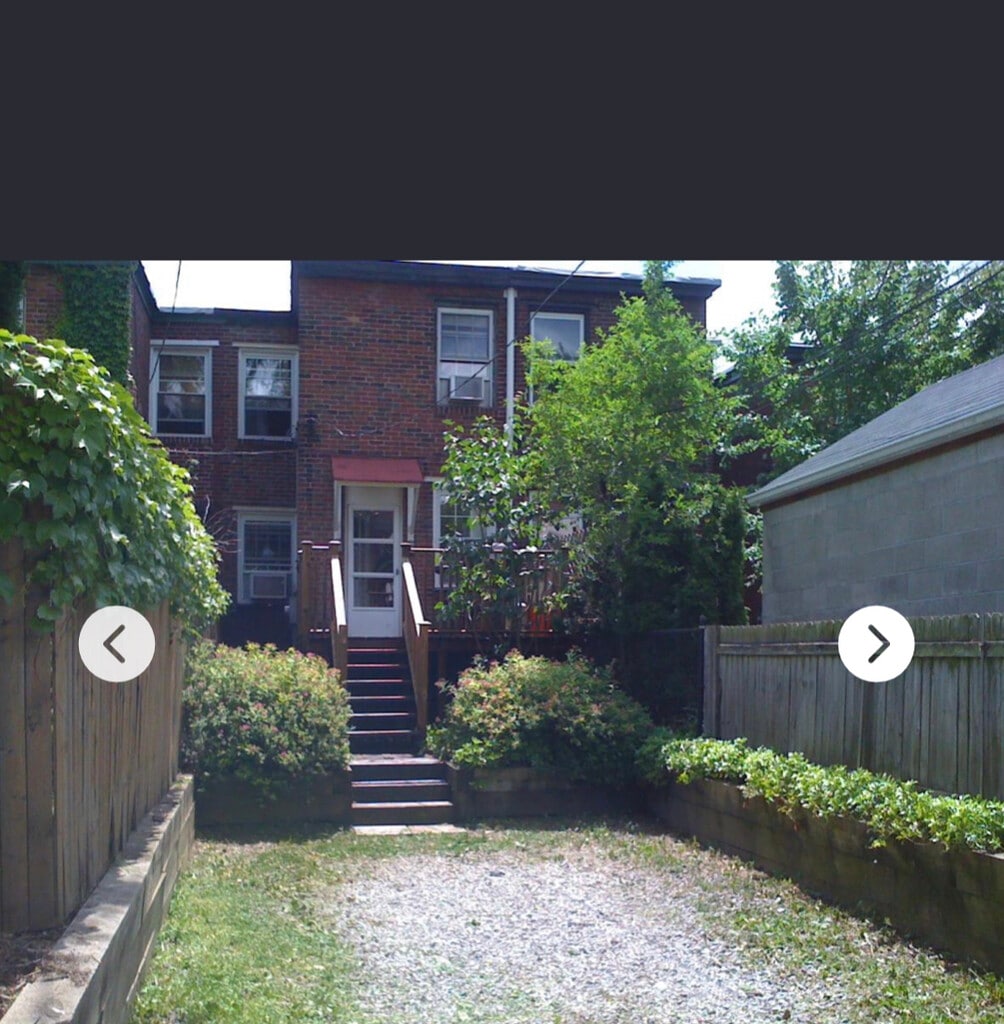Go to the previous photo
The image size is (1004, 1024).
point(116,644)
